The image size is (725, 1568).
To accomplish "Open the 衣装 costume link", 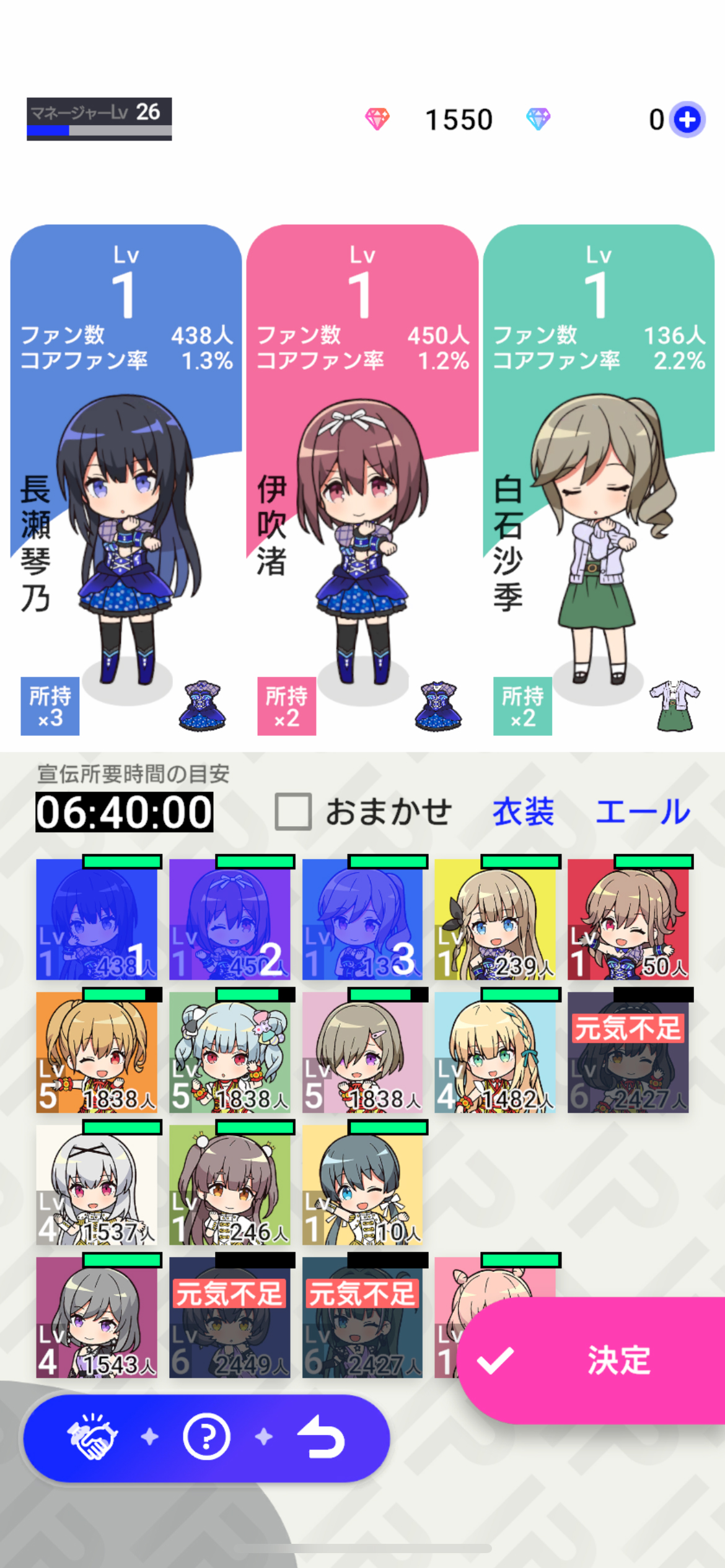I will point(523,811).
